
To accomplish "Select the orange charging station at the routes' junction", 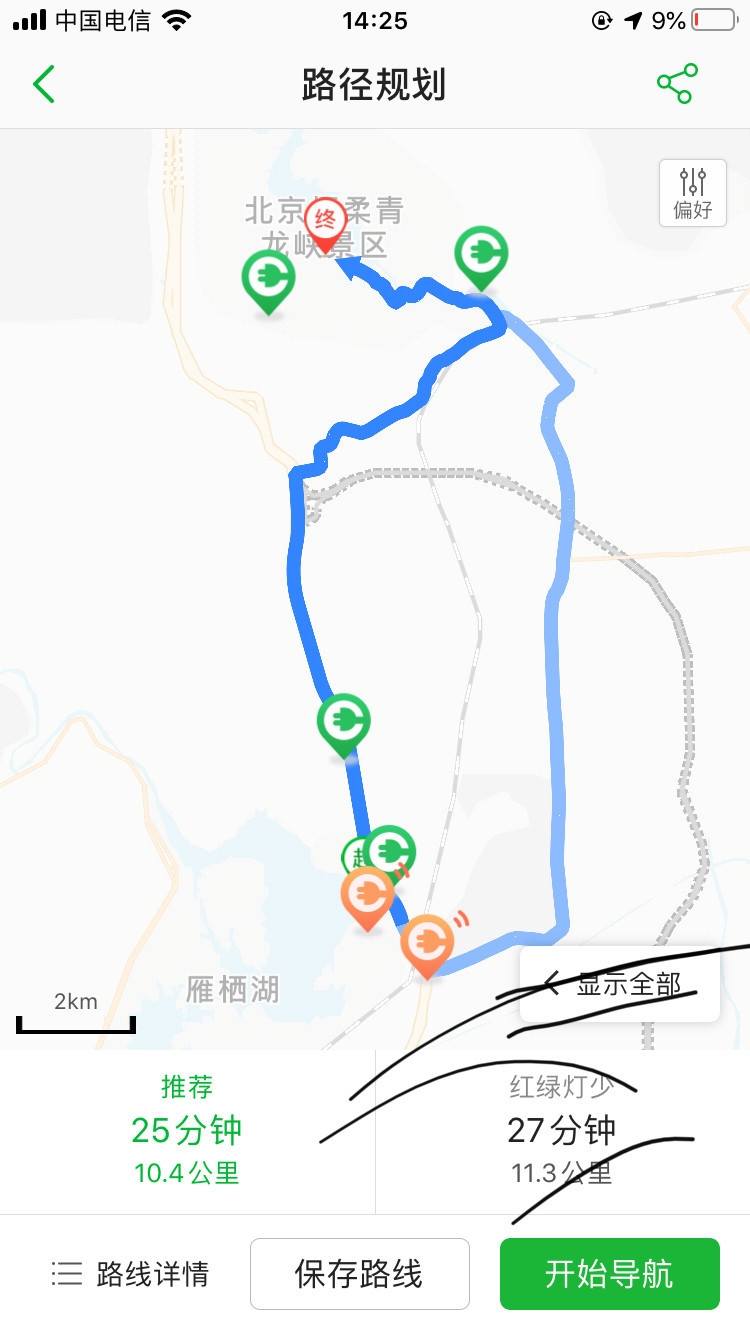I will point(428,943).
